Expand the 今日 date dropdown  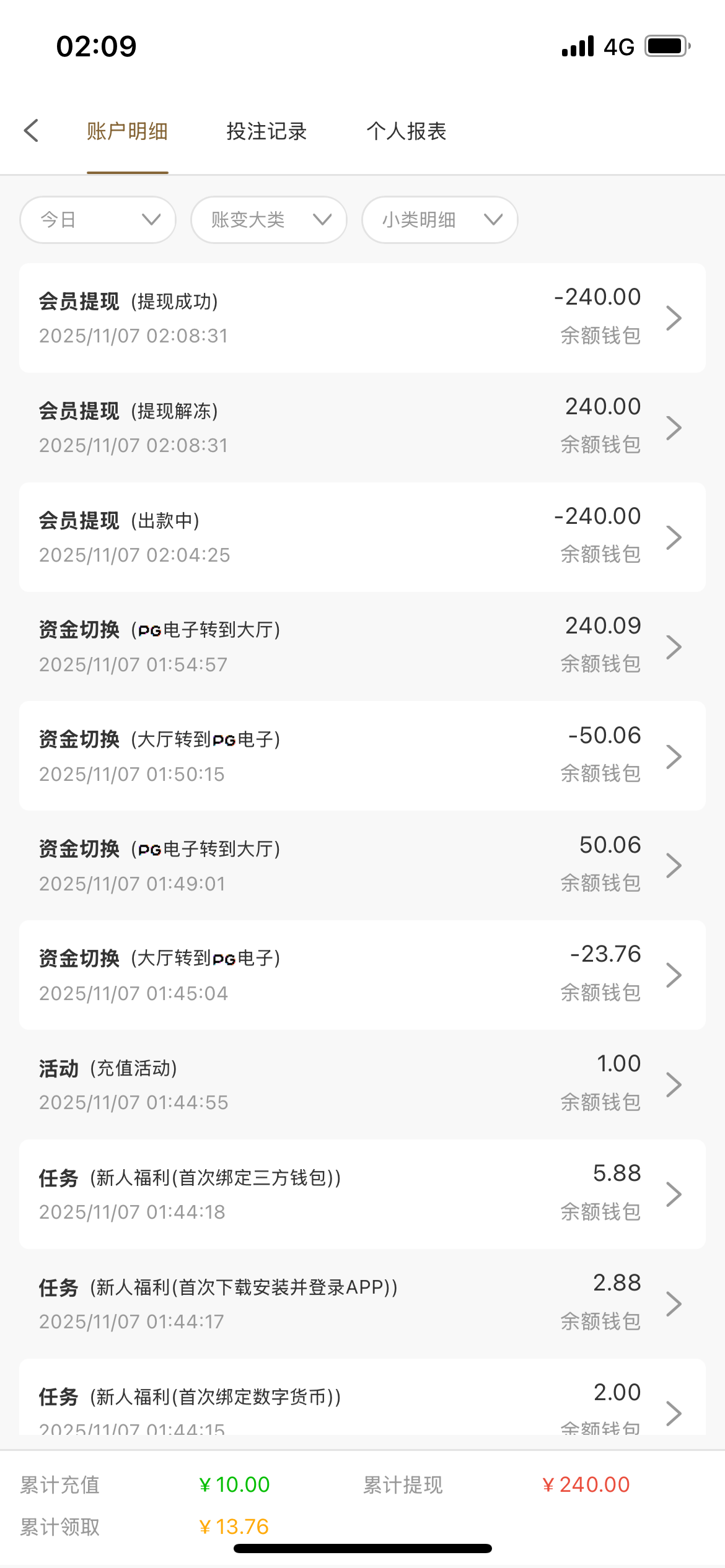pyautogui.click(x=98, y=220)
